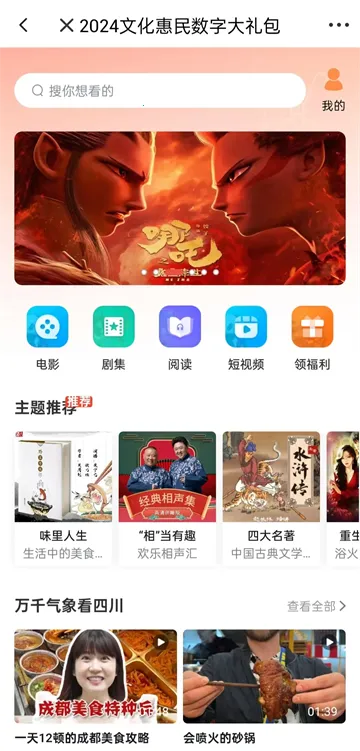Open the “相”当有趣 crosstalk collection
This screenshot has height=751, width=360.
coord(167,498)
